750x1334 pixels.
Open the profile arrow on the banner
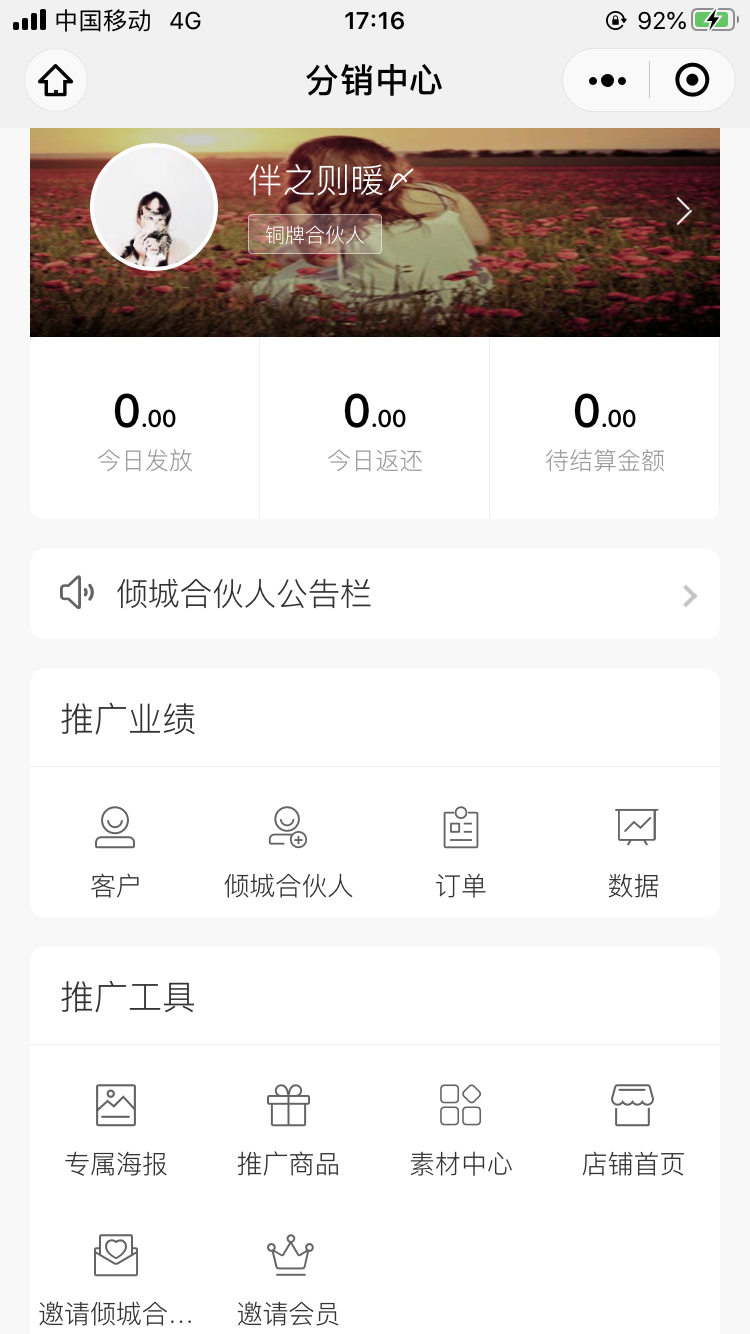point(684,211)
